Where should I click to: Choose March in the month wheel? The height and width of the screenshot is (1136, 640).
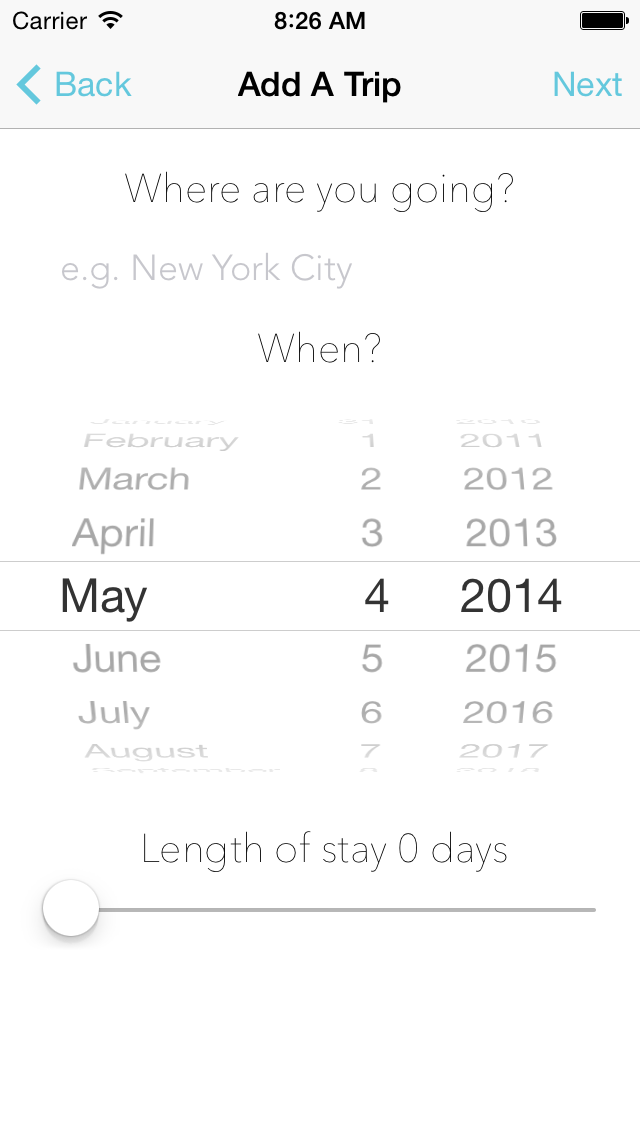[x=134, y=479]
